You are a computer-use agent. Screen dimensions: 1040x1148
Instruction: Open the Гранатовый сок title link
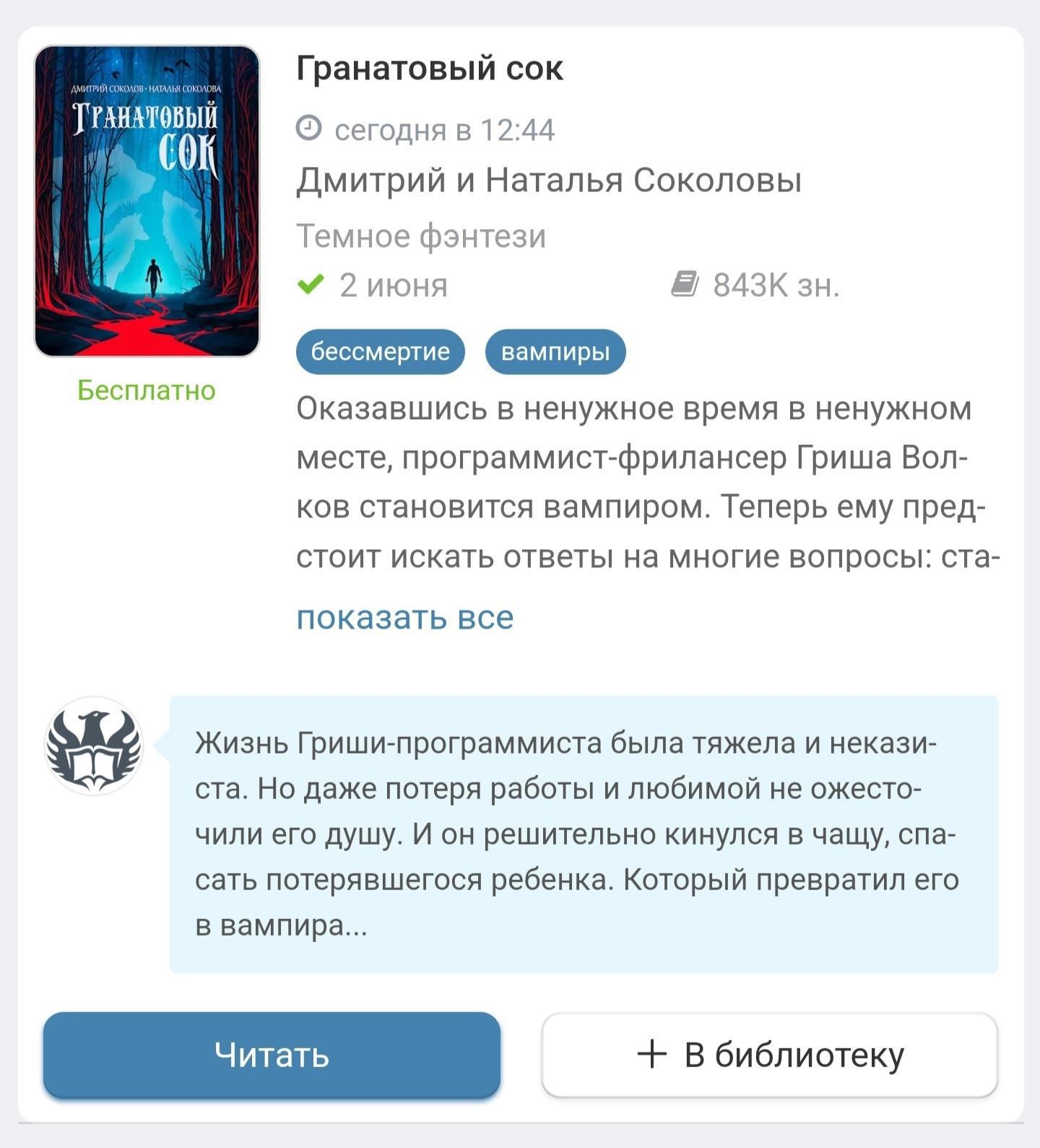click(x=429, y=69)
